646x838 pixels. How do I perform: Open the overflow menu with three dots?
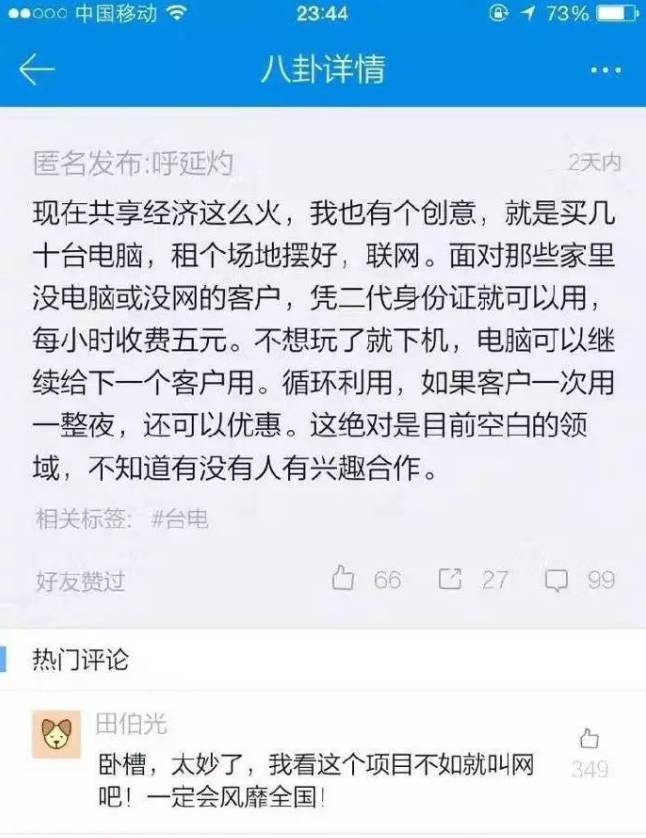606,71
